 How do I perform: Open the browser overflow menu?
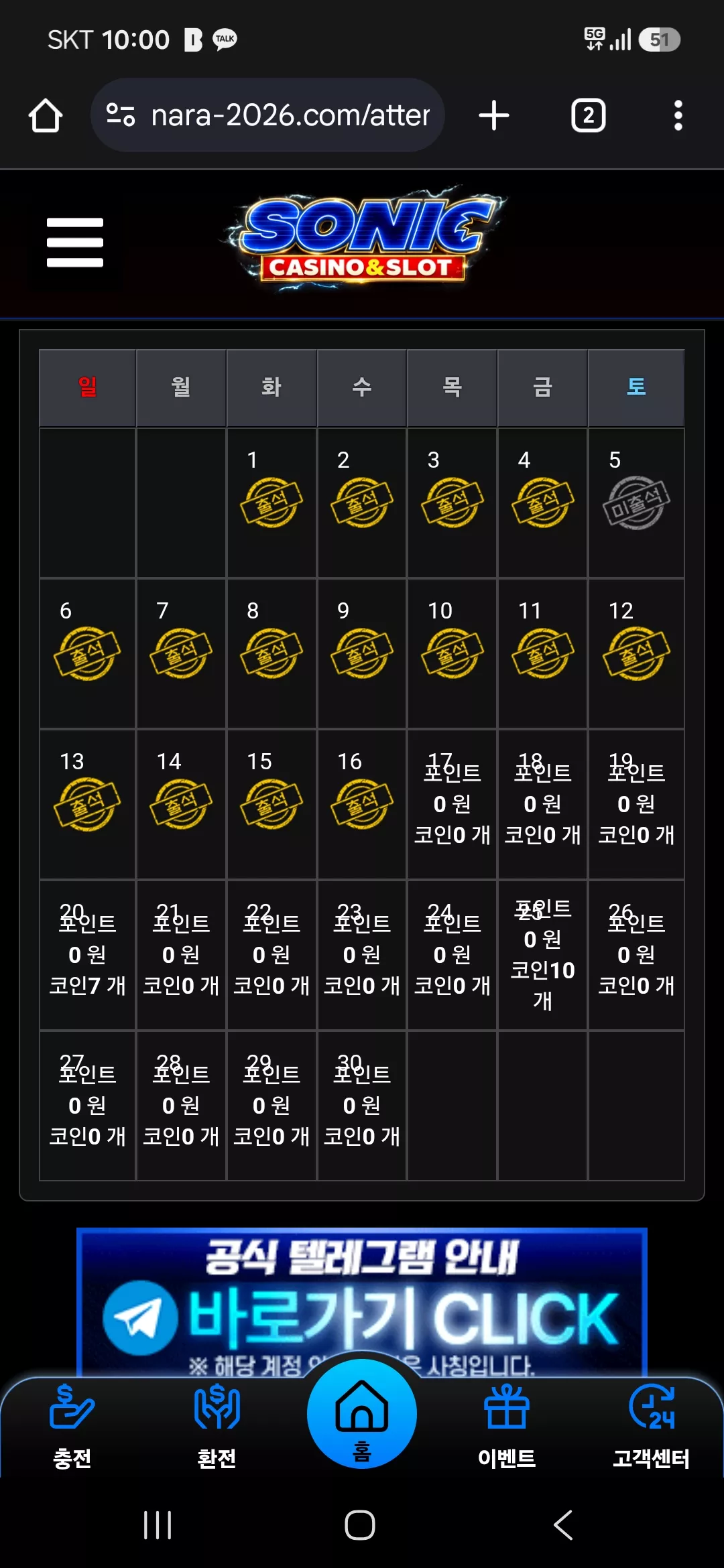(x=678, y=115)
